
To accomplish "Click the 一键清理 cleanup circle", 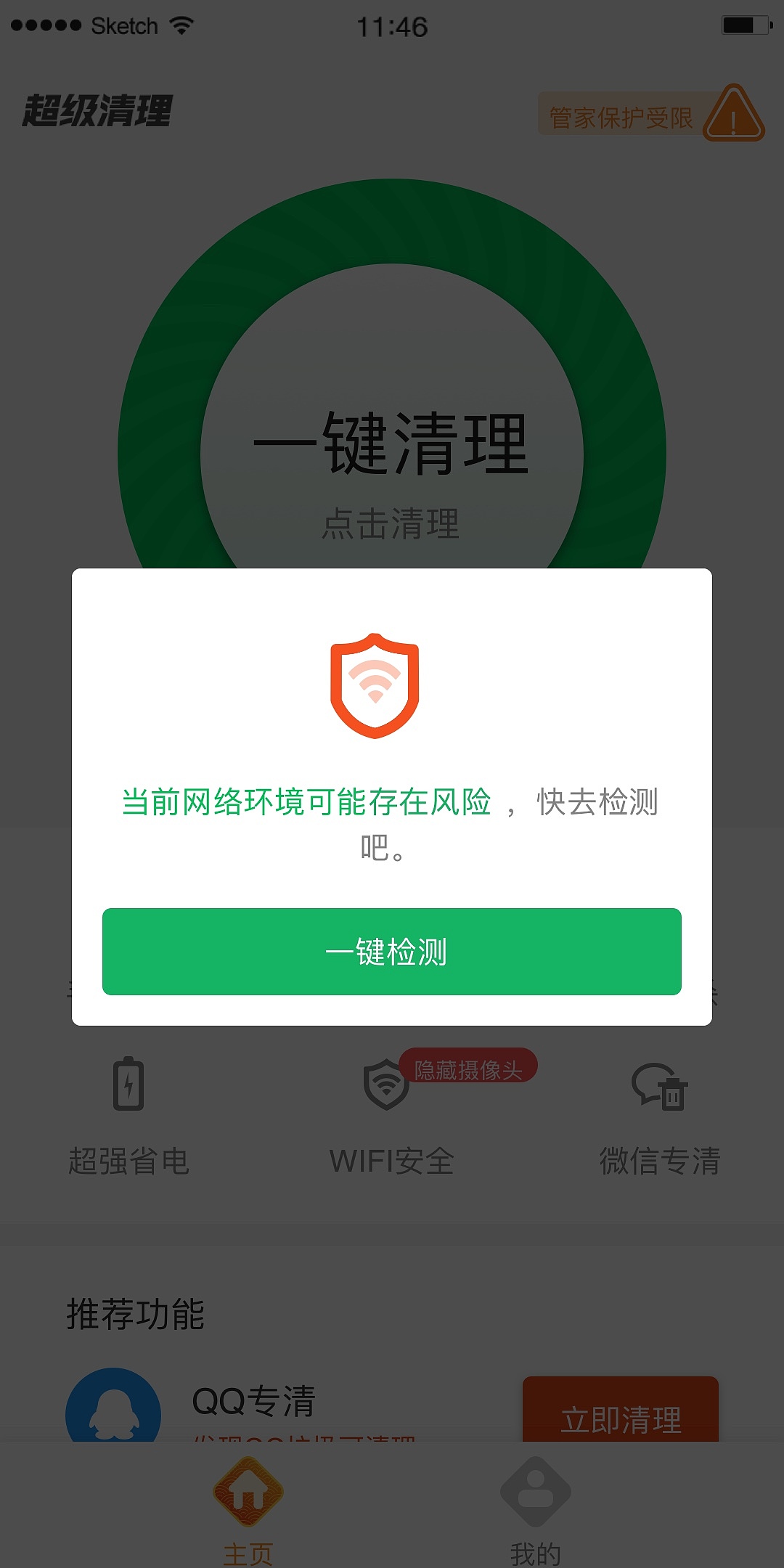I will (392, 446).
